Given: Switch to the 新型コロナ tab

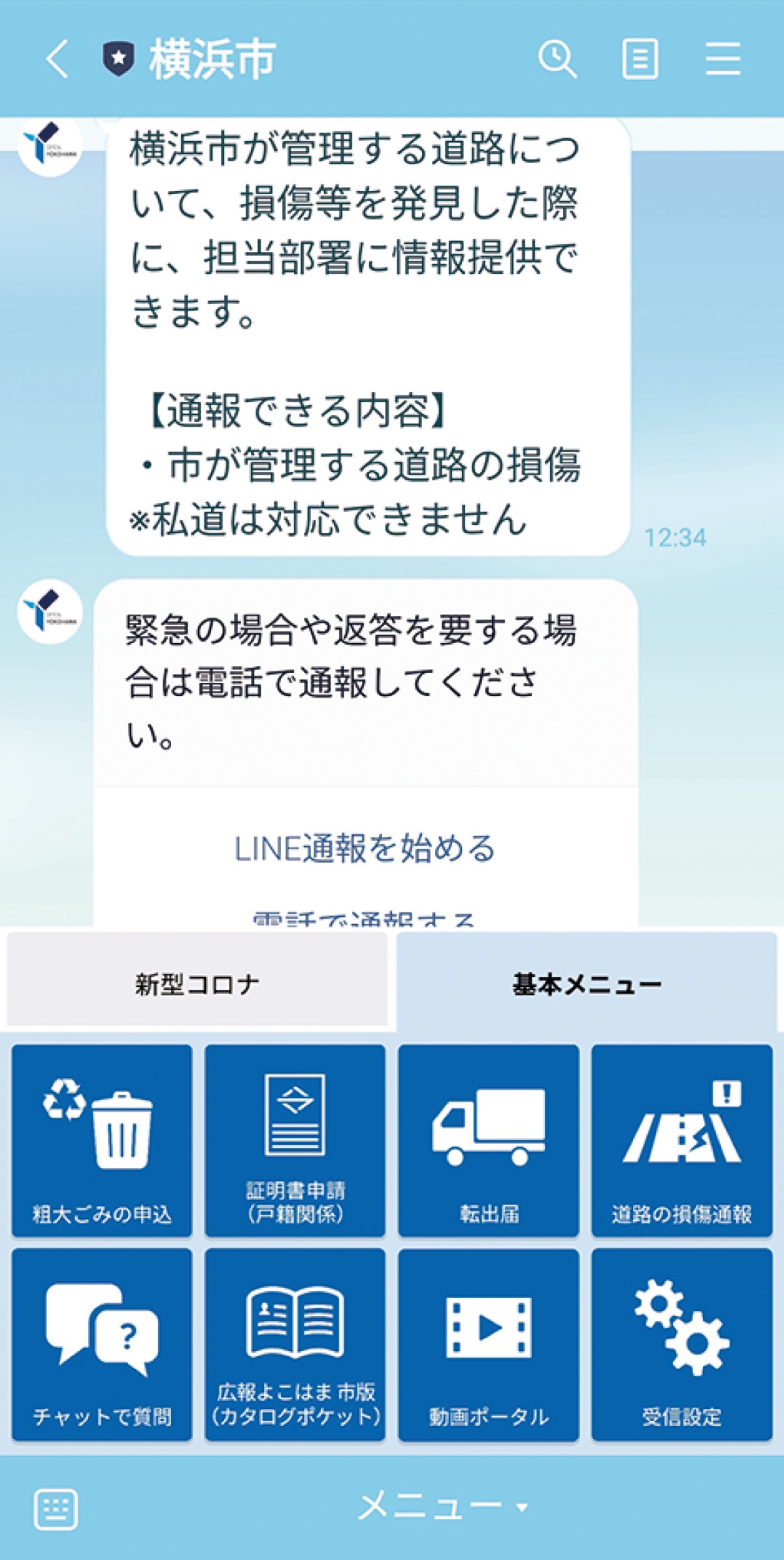Looking at the screenshot, I should (x=197, y=984).
